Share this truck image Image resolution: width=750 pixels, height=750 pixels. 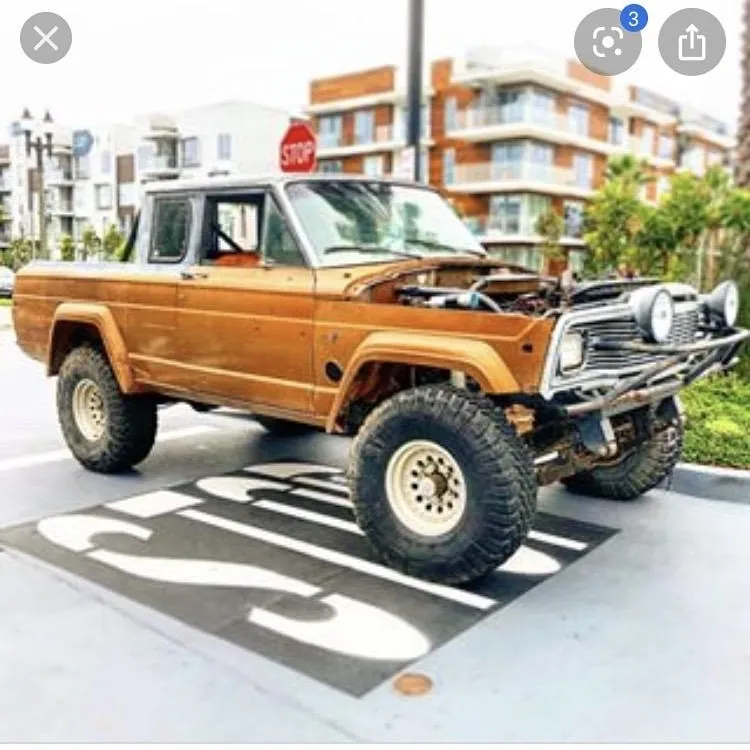[x=692, y=42]
